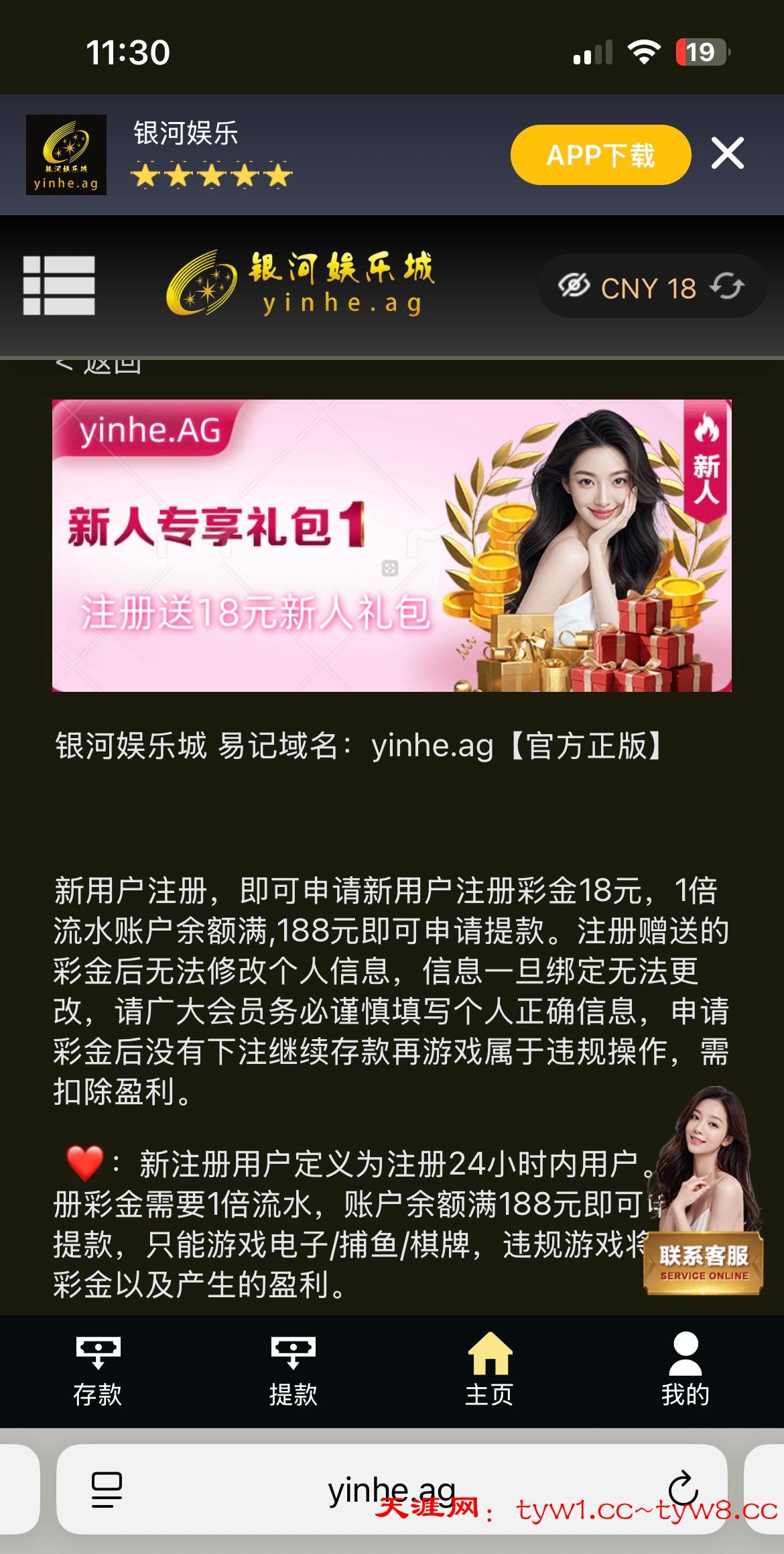Tap the yinhe.ag address bar
The image size is (784, 1554).
pos(391,1490)
